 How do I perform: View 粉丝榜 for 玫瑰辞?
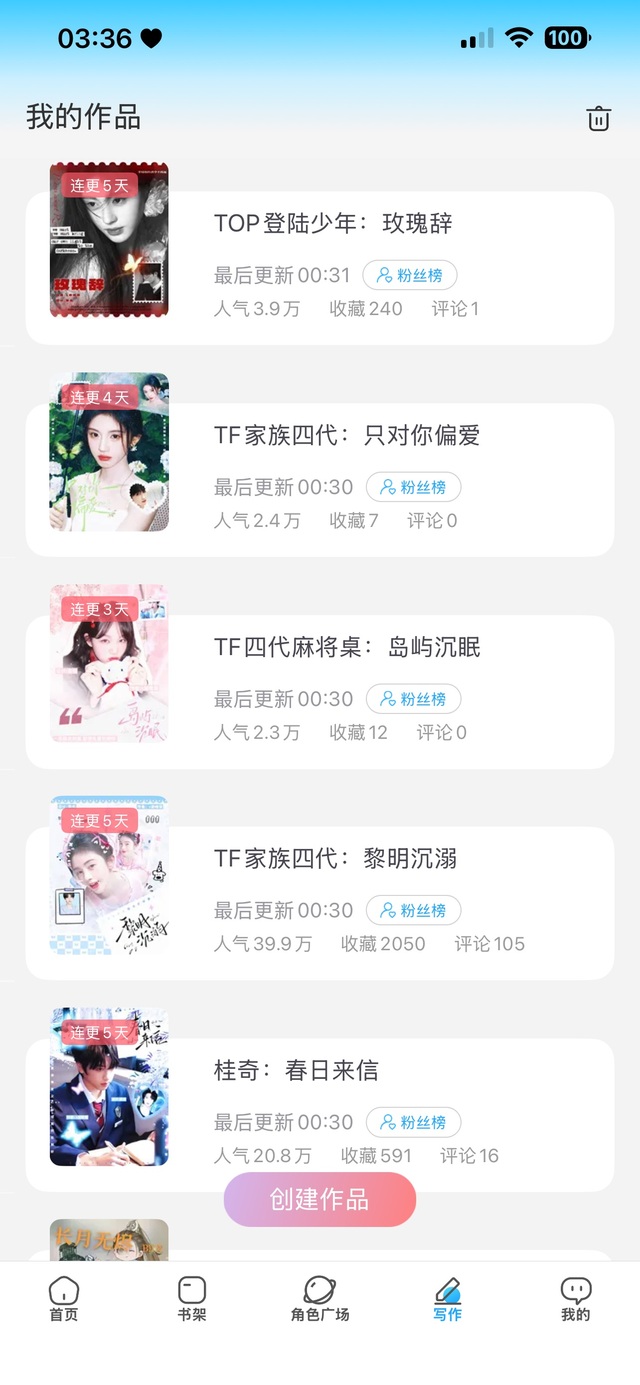[x=409, y=275]
